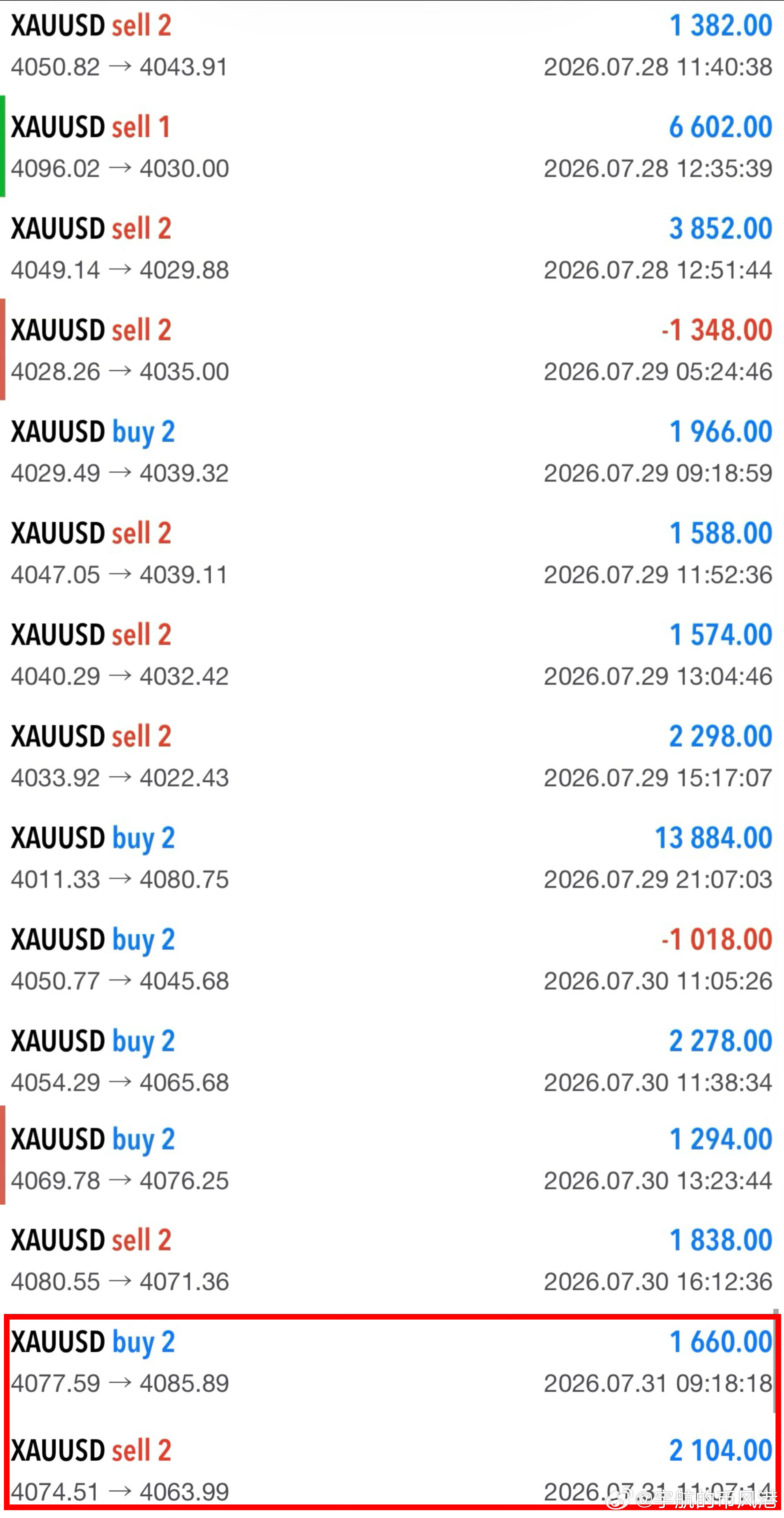The image size is (784, 1518).
Task: Open the sell trade closed at 4029.88
Action: [392, 248]
